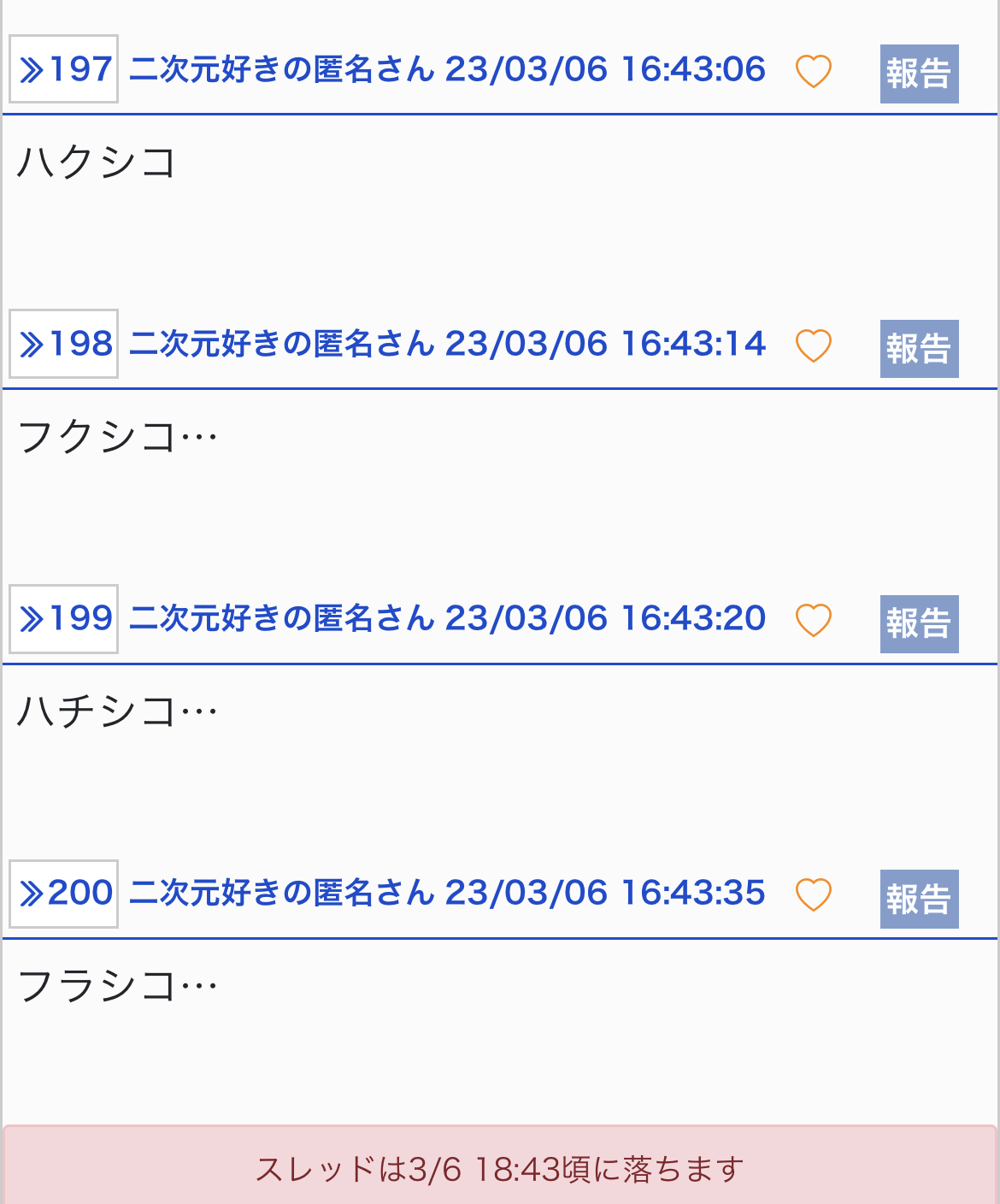Report post 199 posted at 16:43:20
The height and width of the screenshot is (1204, 1000).
(x=919, y=624)
